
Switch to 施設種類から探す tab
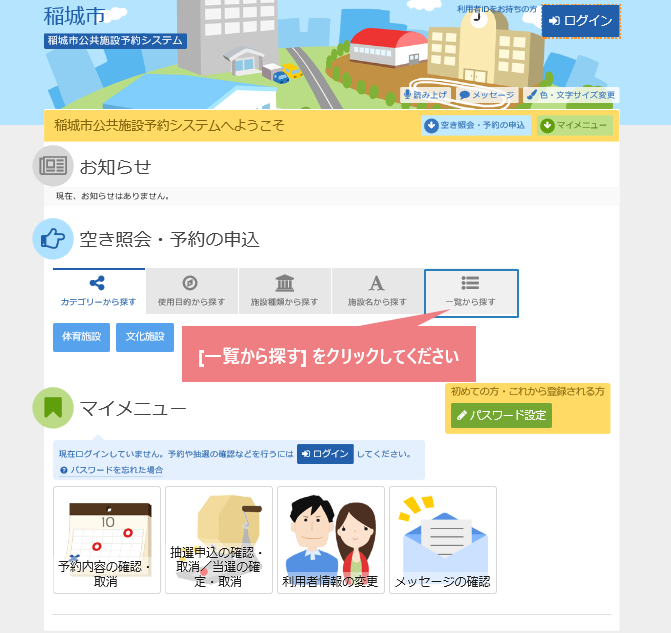284,292
